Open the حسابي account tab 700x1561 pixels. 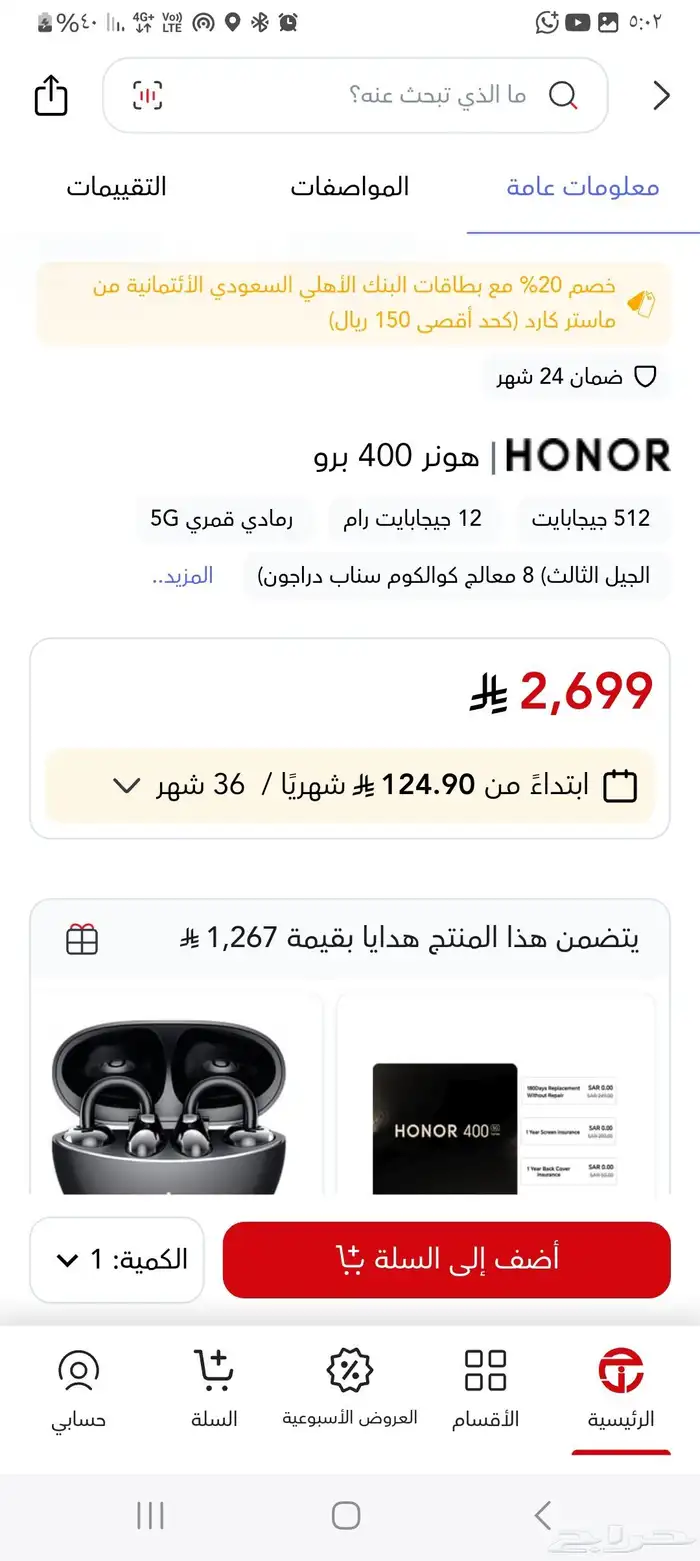pyautogui.click(x=79, y=1390)
